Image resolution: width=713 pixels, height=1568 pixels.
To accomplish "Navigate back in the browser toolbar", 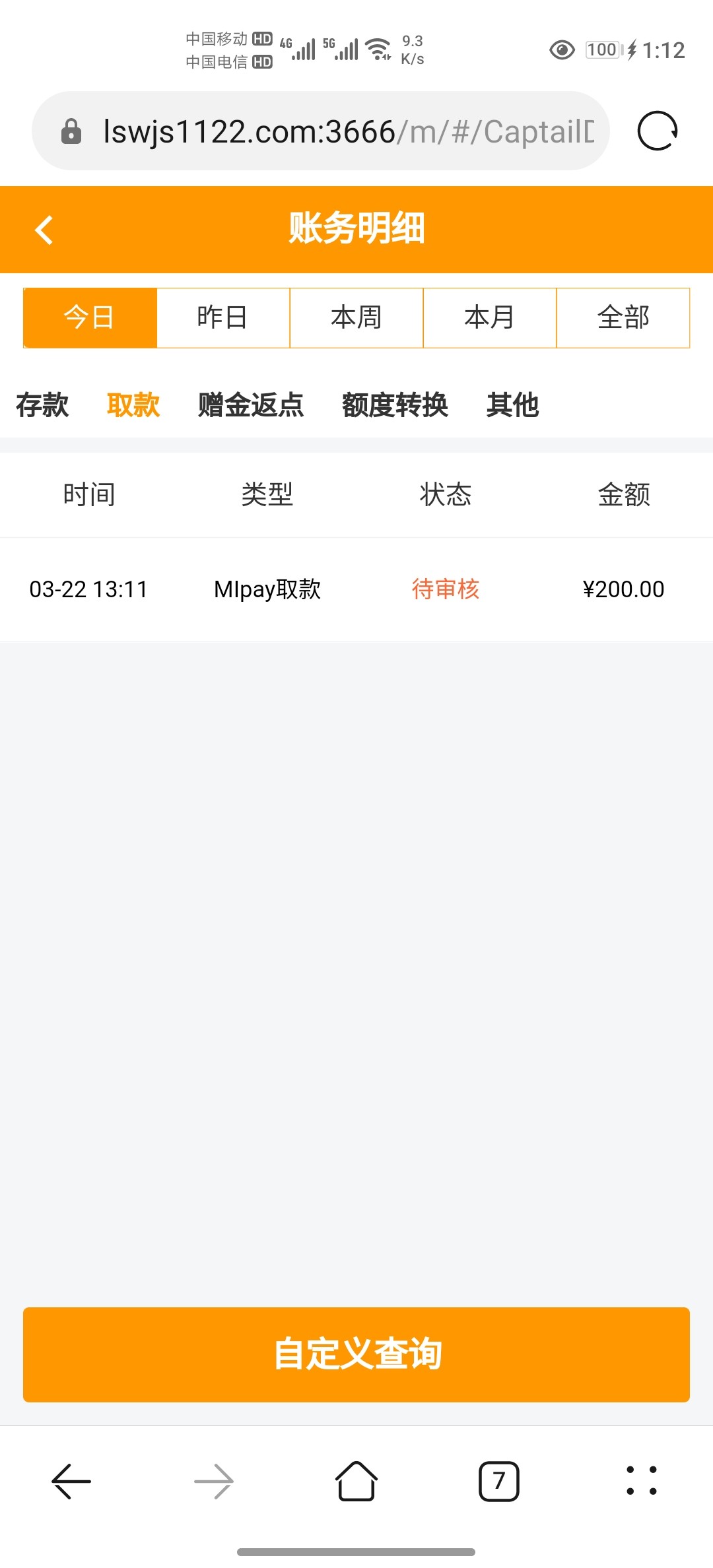I will tap(71, 1481).
